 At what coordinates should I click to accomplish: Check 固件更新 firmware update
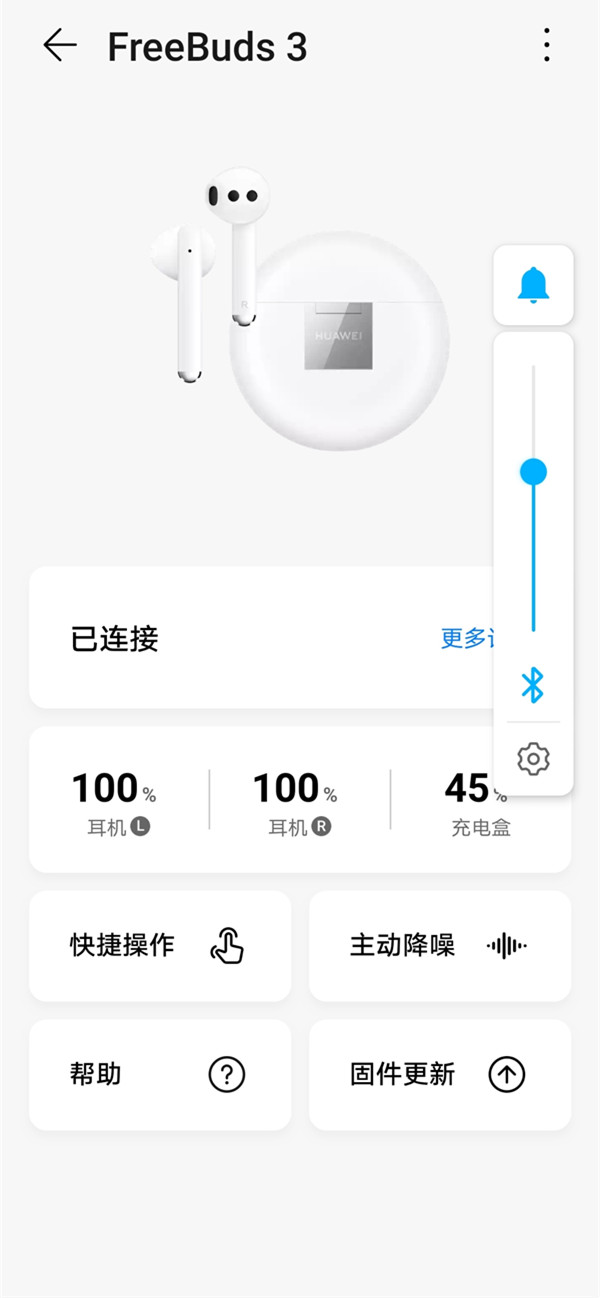tap(440, 1075)
